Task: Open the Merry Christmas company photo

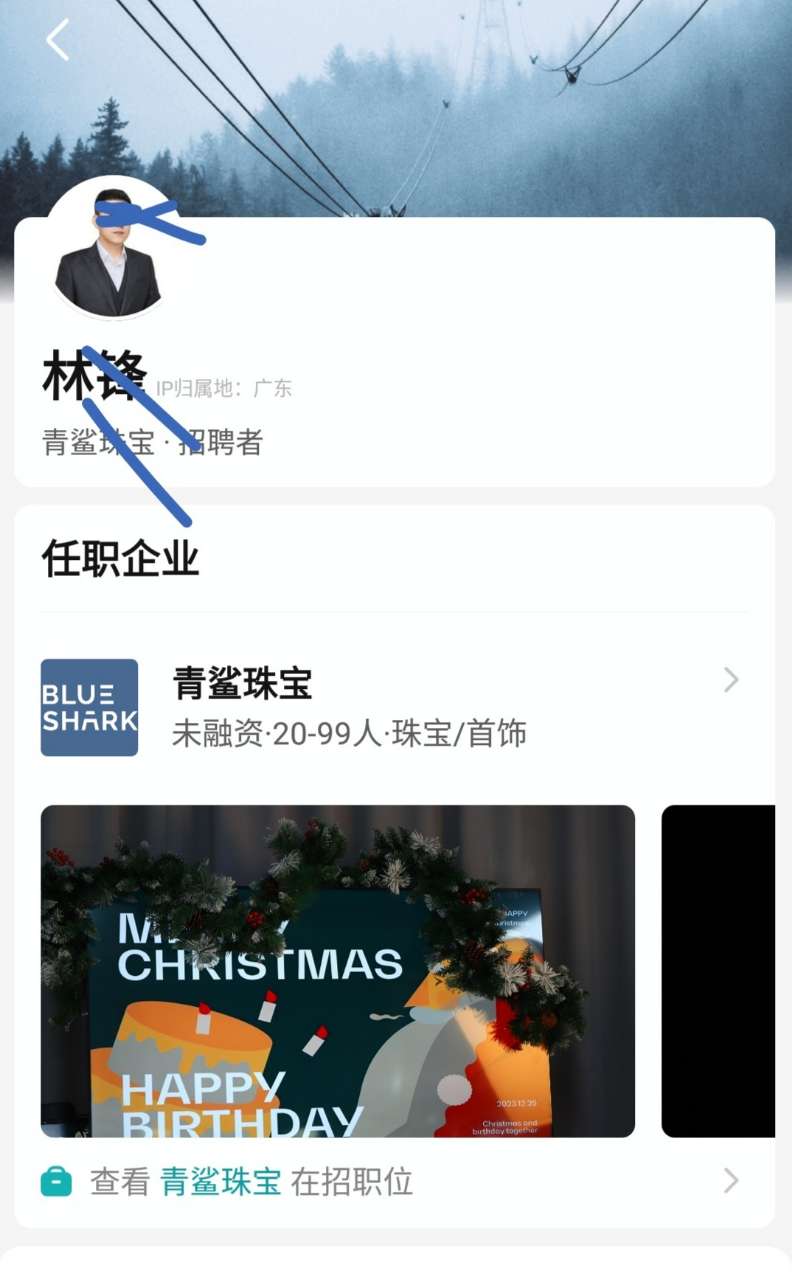Action: (x=337, y=970)
